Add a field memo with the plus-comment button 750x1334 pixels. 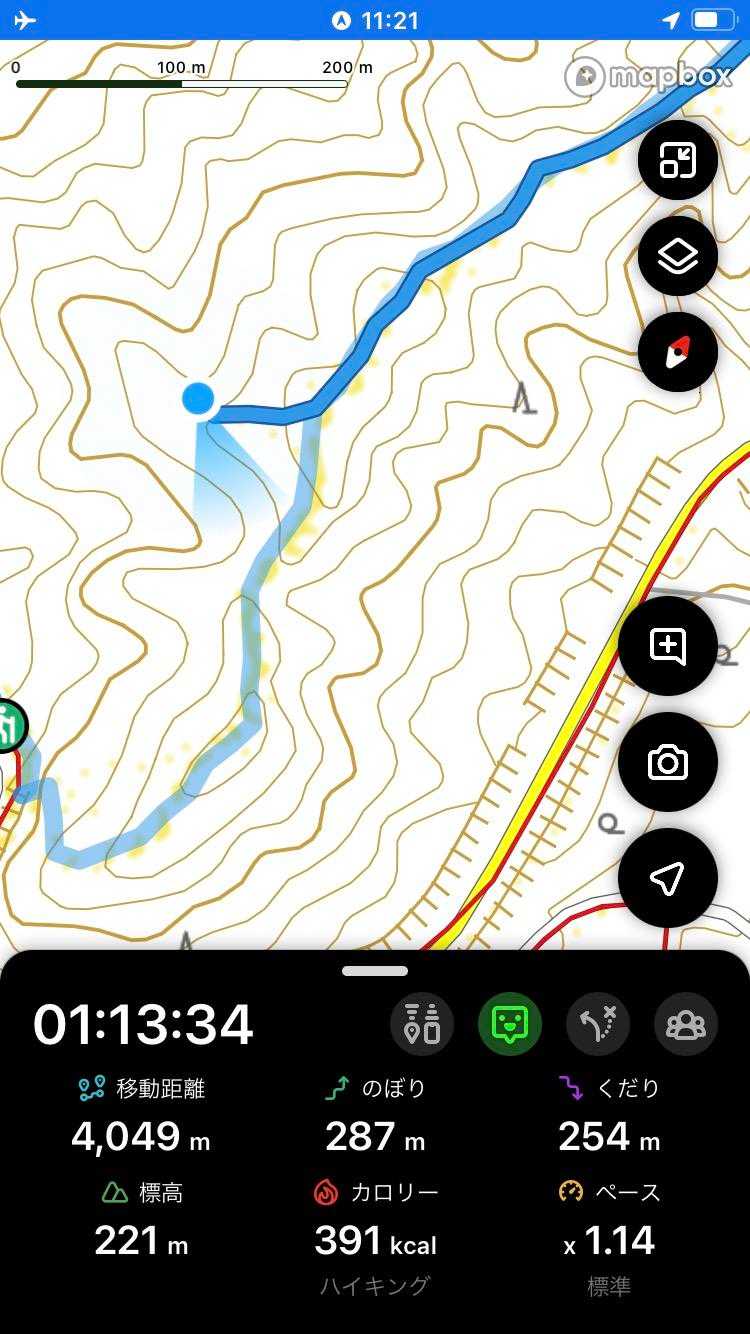[668, 646]
